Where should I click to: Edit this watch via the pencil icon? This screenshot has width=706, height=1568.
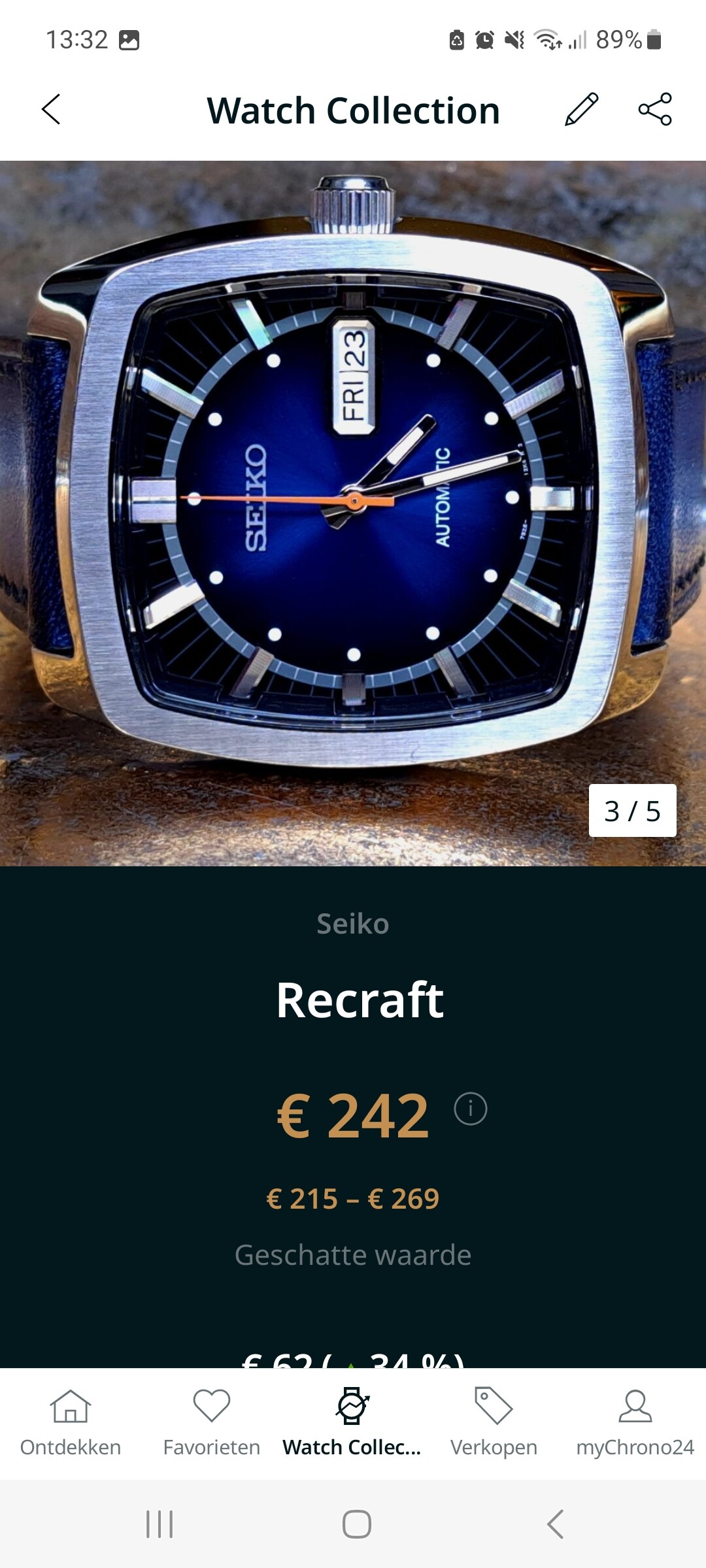point(581,109)
